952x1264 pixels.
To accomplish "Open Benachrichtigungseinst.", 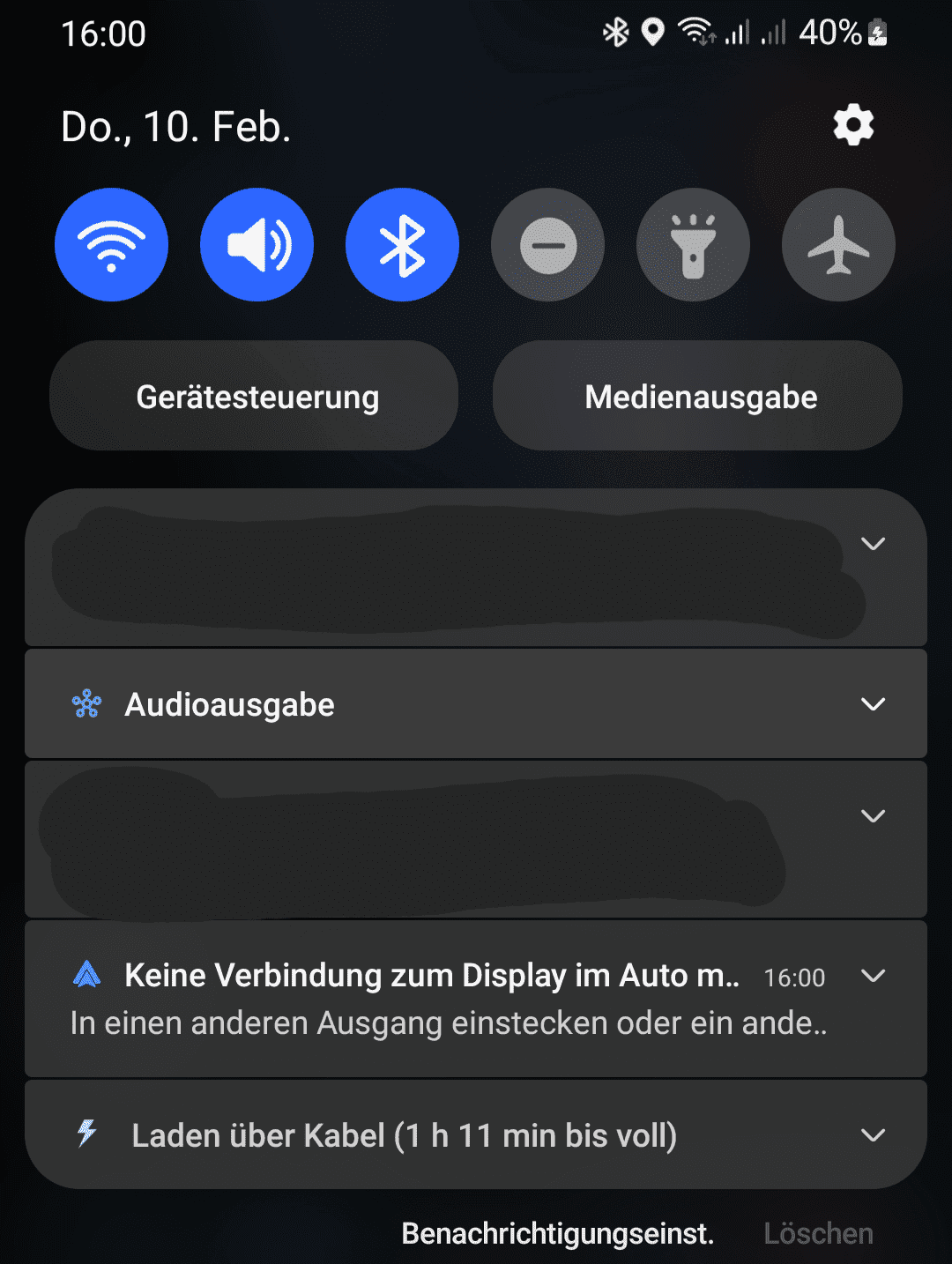I will coord(557,1233).
